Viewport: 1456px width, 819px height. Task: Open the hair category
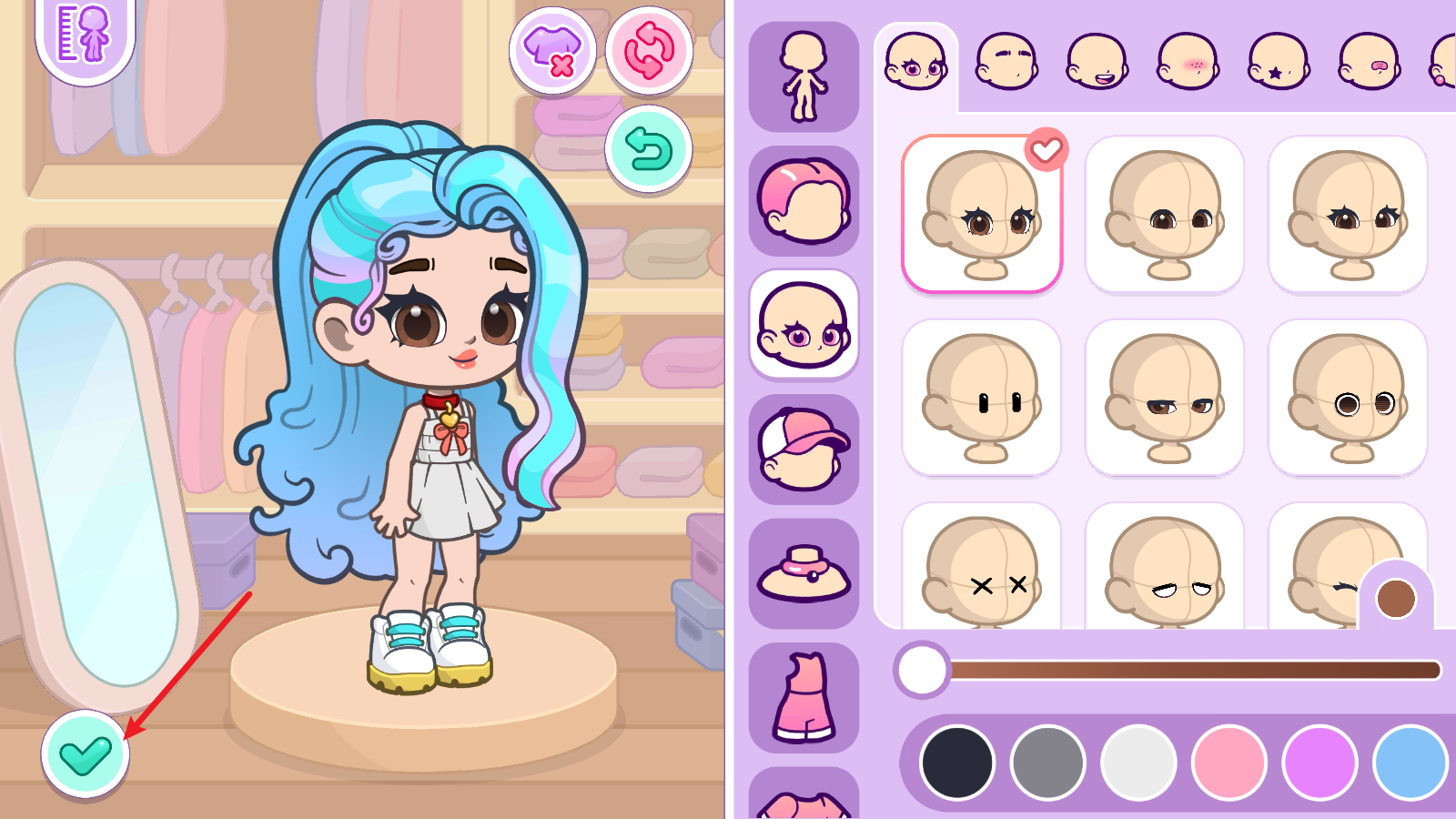(804, 201)
